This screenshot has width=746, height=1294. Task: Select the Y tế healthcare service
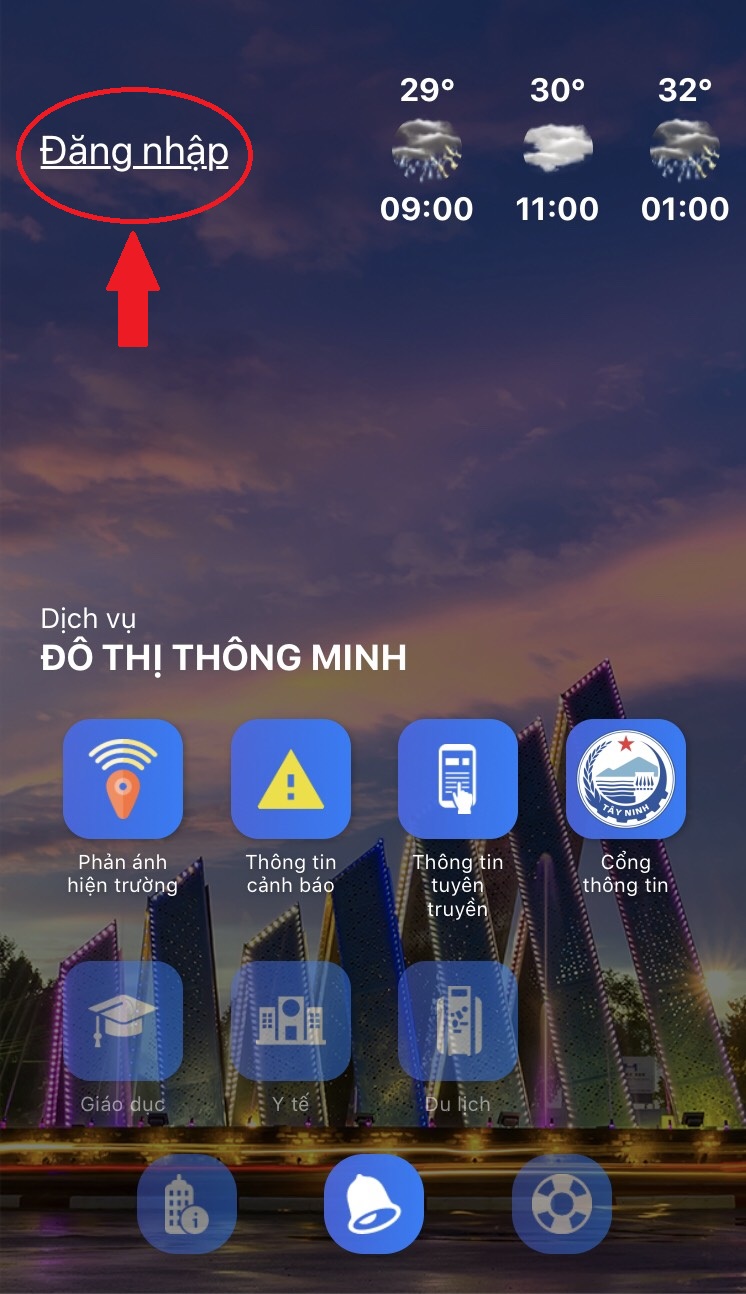pos(290,1021)
